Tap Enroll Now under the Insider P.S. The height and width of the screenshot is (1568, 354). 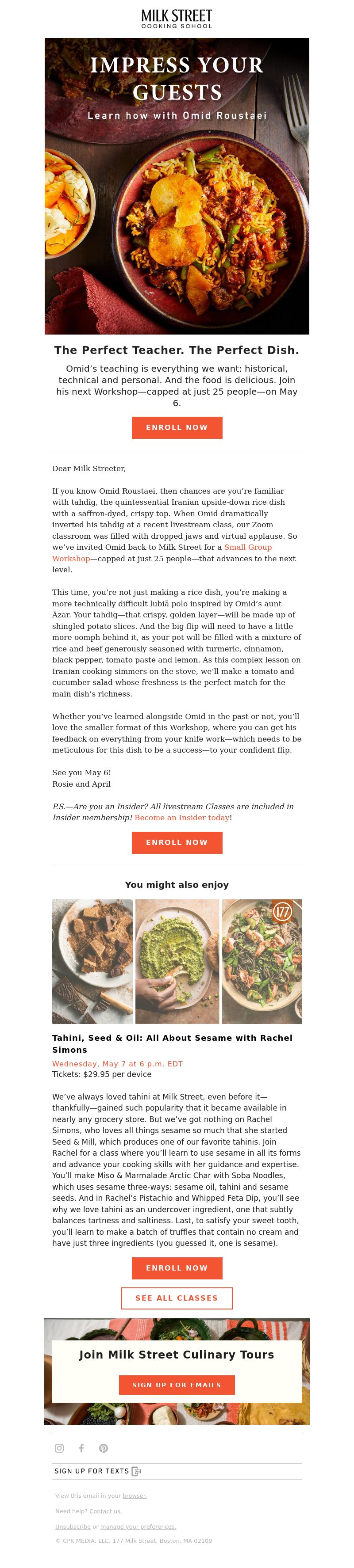177,842
